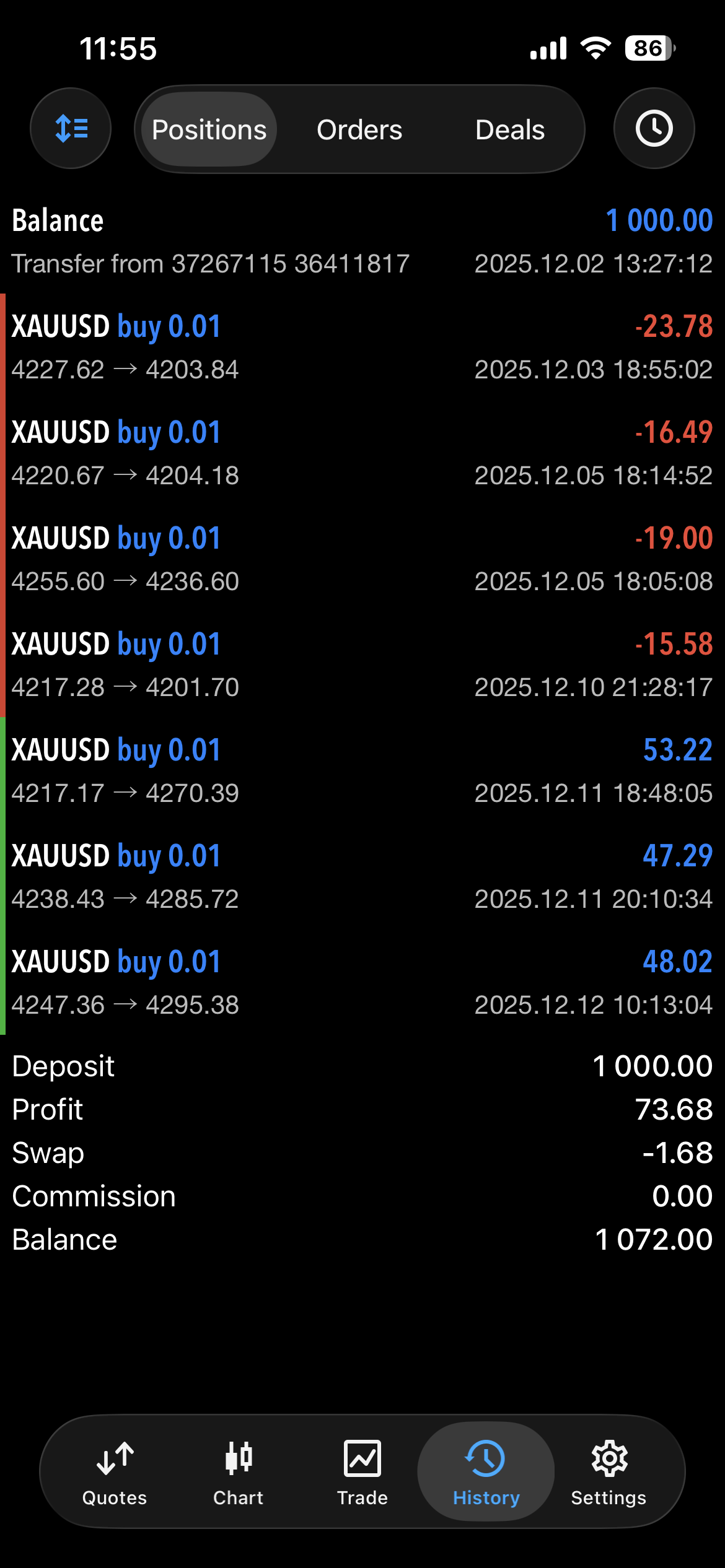Go to the Quotes tab

coord(115,1473)
